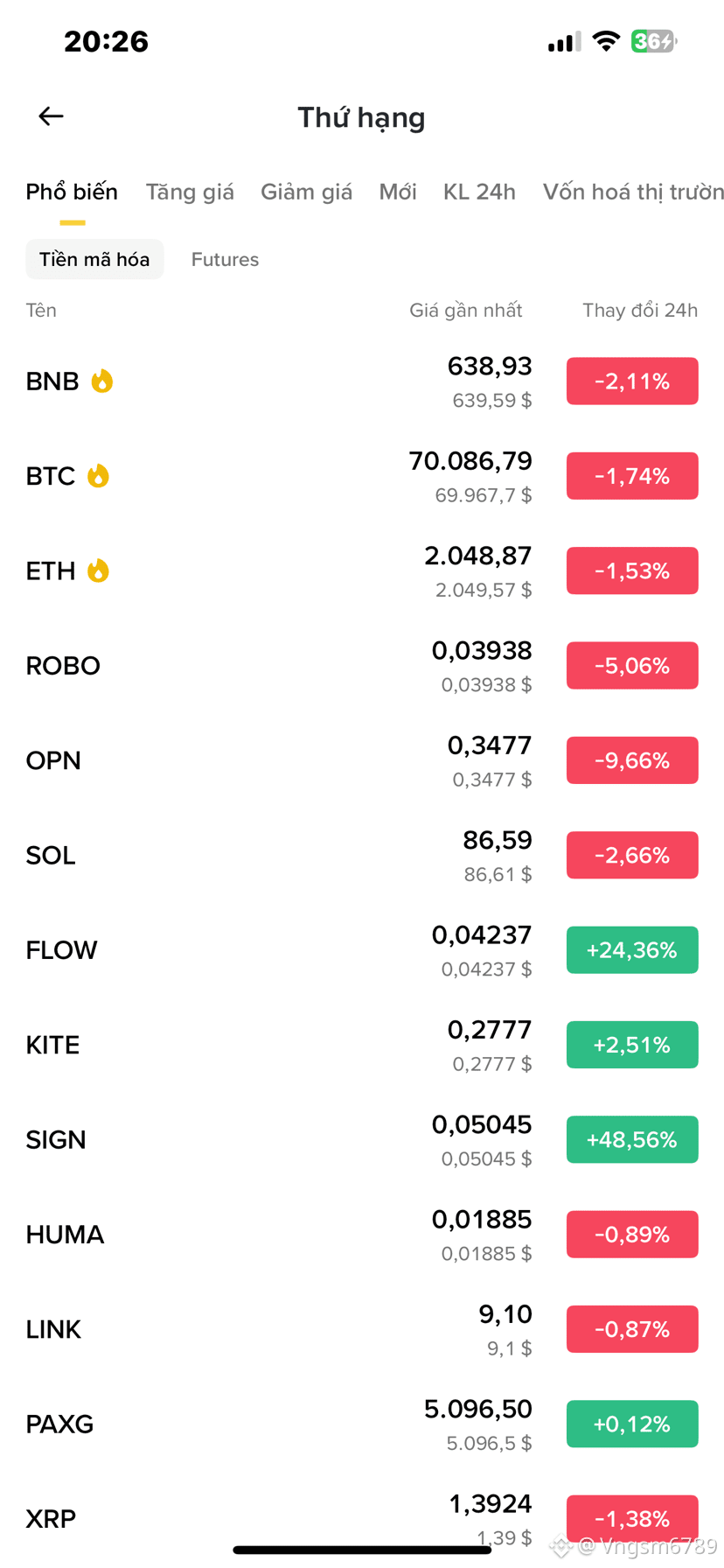This screenshot has width=724, height=1568.
Task: Switch to the Tăng giá tab
Action: point(190,192)
